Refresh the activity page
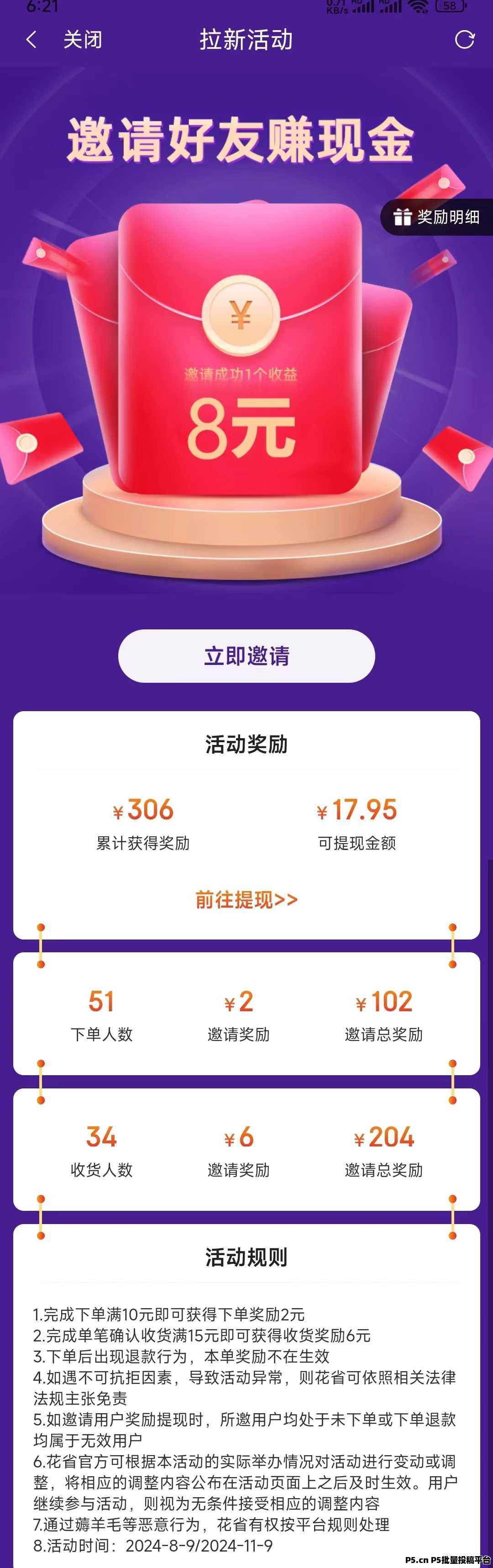 click(464, 40)
